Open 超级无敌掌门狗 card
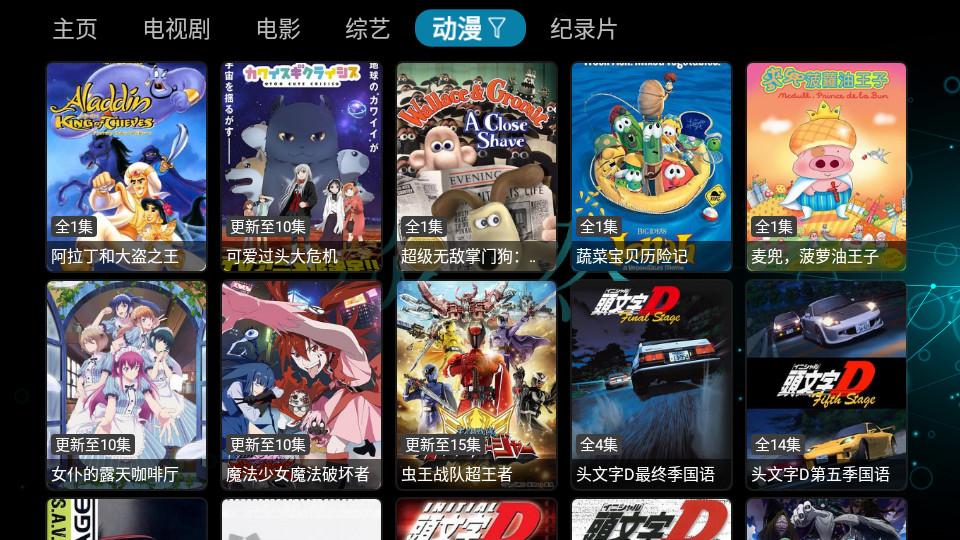This screenshot has width=960, height=540. click(x=477, y=166)
